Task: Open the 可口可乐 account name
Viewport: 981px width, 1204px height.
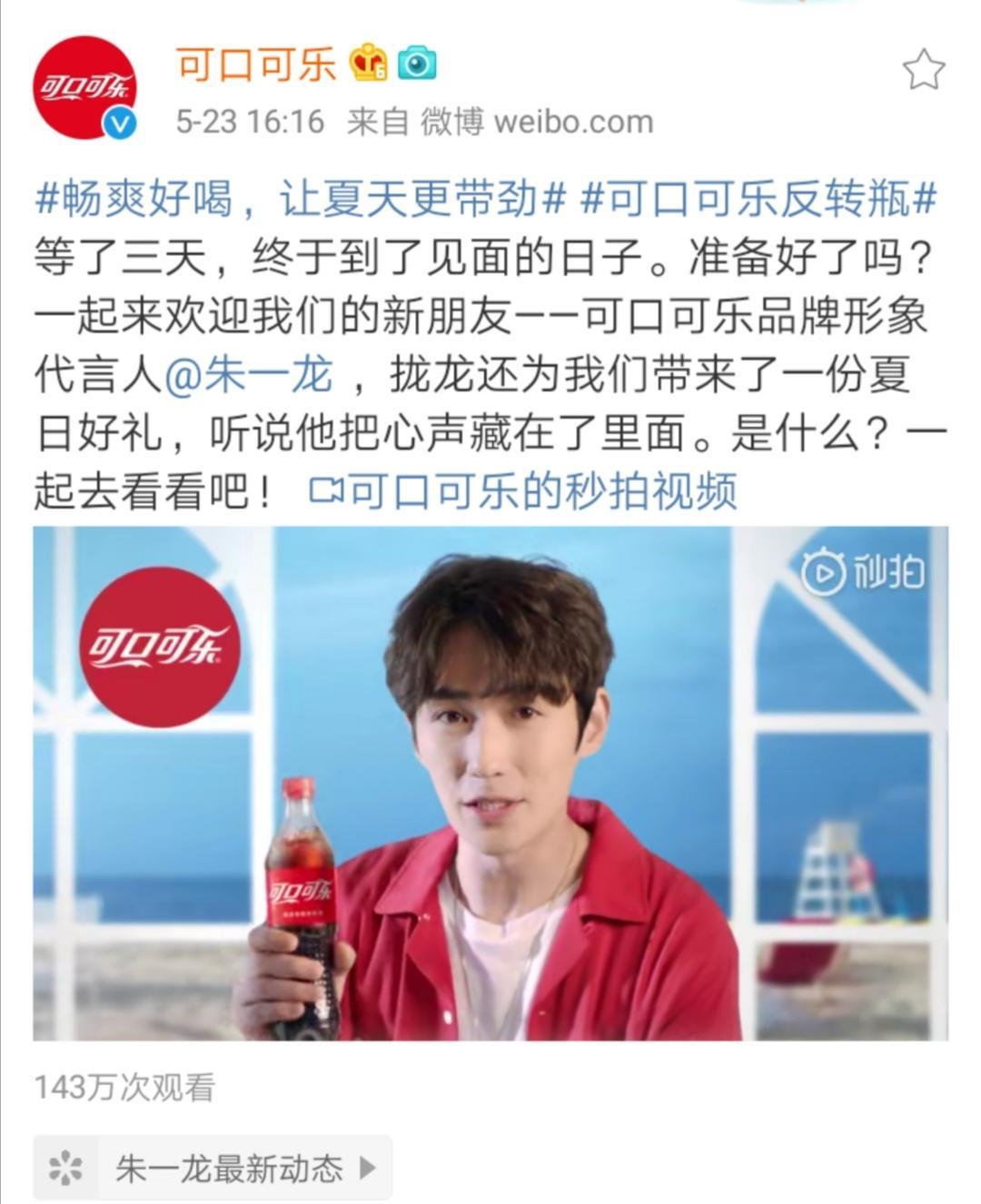Action: (x=255, y=64)
